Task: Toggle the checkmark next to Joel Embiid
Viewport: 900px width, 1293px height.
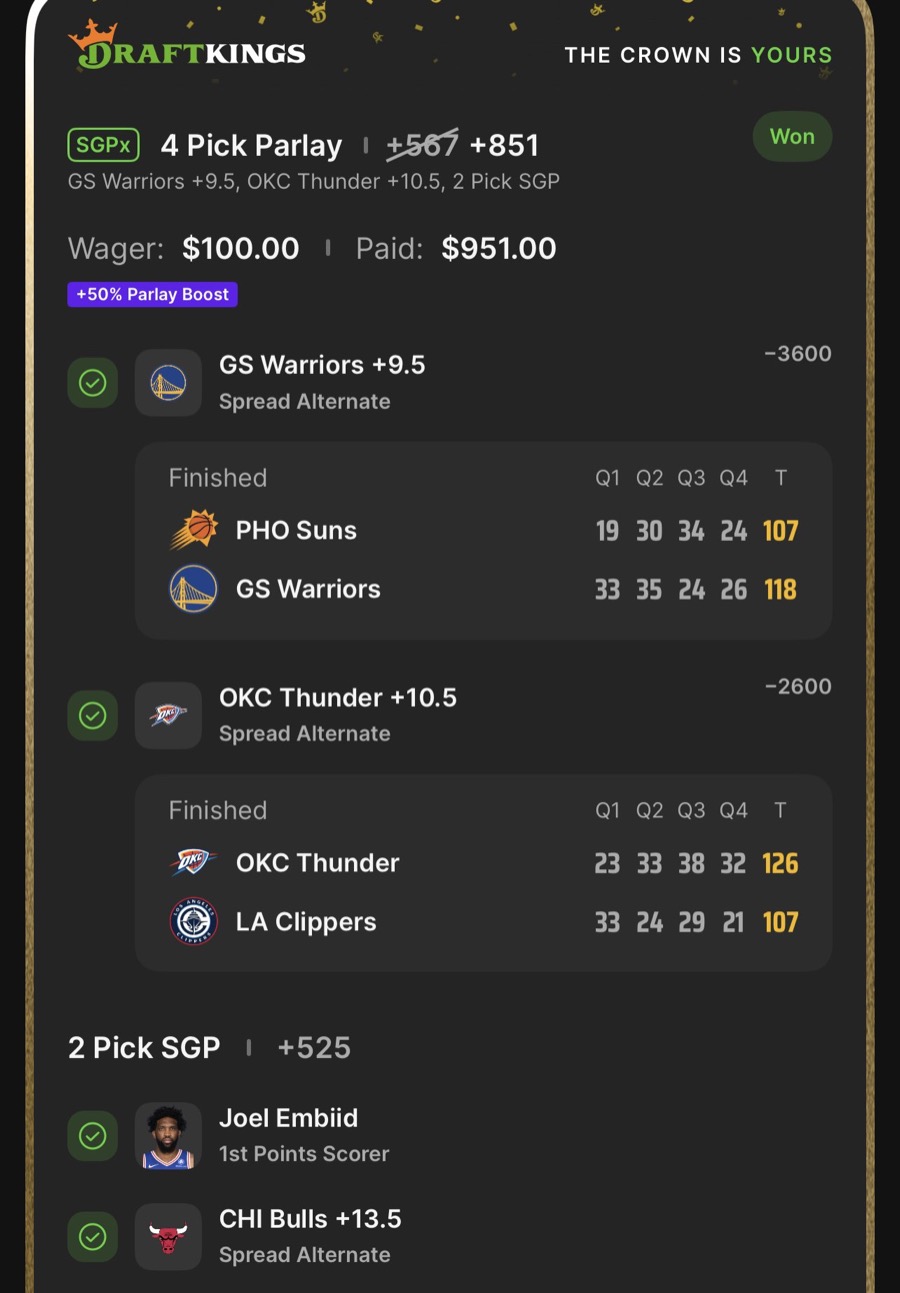Action: point(92,1136)
